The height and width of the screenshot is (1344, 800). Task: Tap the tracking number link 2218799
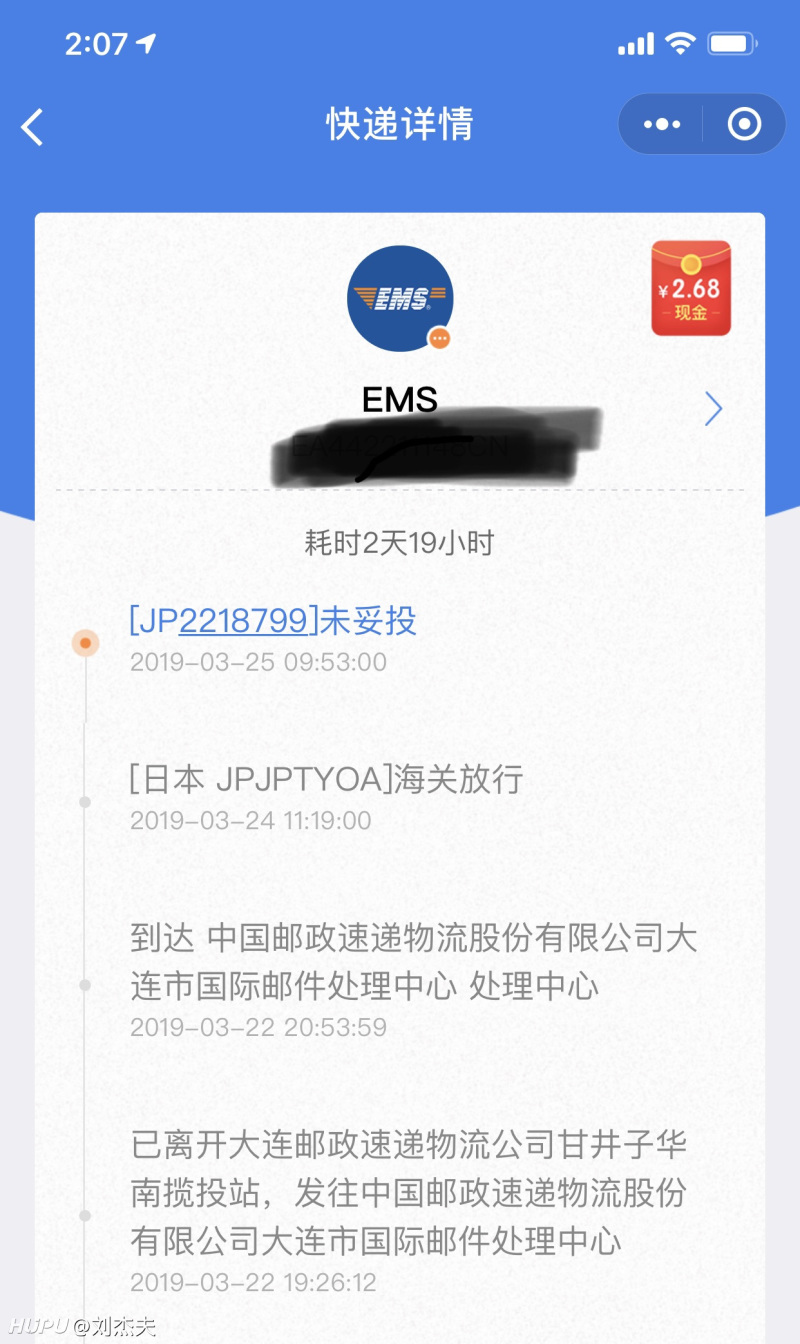[243, 621]
